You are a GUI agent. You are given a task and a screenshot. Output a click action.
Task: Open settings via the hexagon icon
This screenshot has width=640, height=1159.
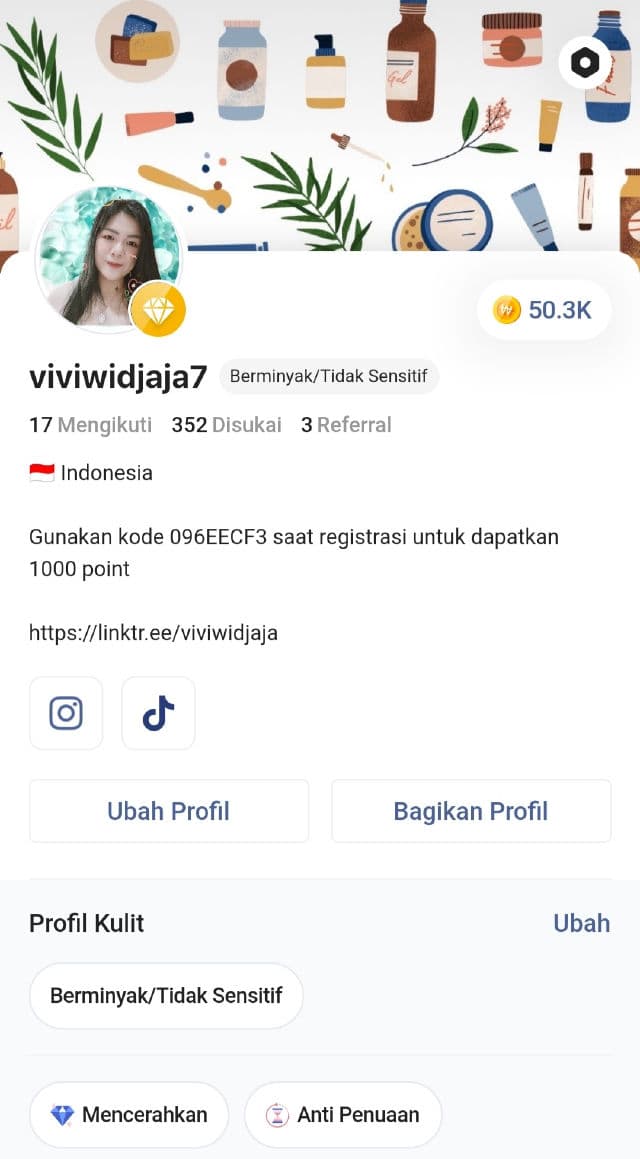pyautogui.click(x=584, y=63)
